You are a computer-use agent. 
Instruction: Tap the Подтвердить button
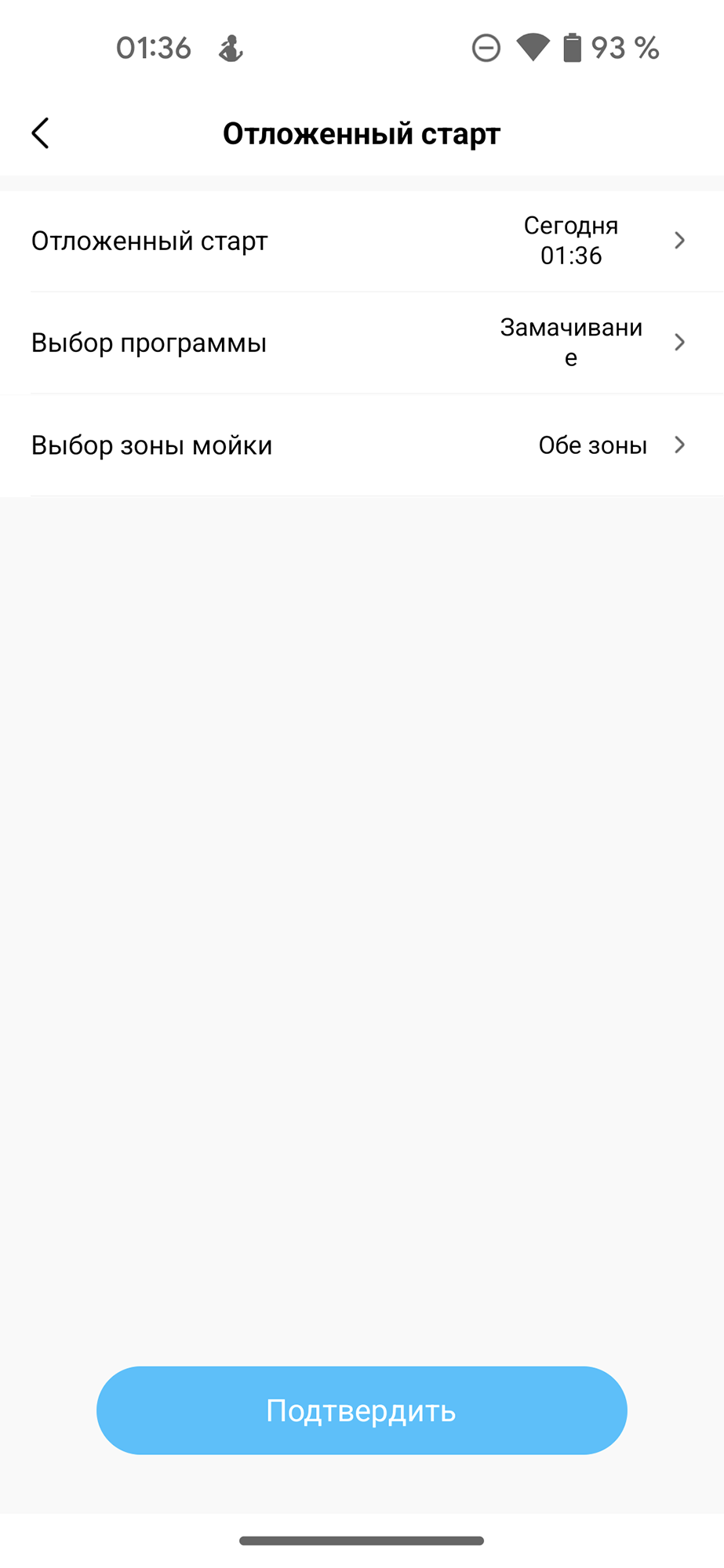click(x=362, y=1410)
